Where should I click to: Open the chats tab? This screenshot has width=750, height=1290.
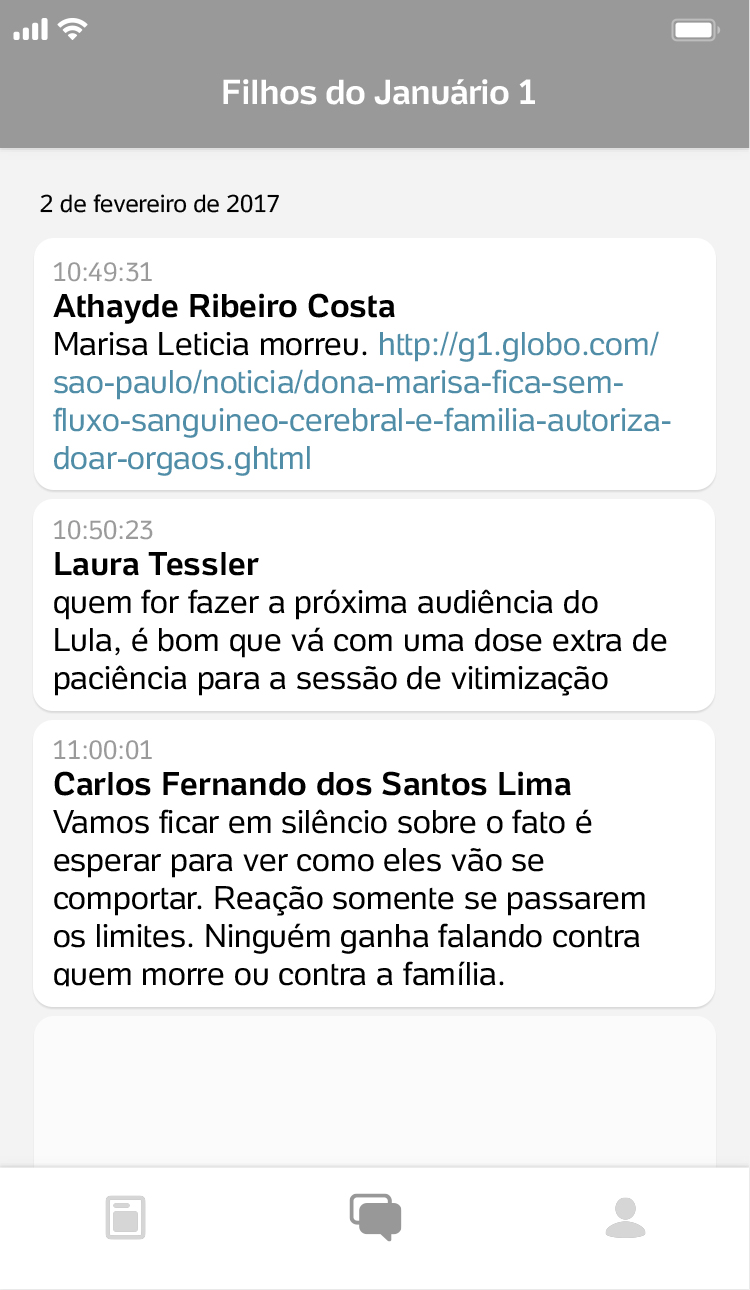pos(375,1218)
